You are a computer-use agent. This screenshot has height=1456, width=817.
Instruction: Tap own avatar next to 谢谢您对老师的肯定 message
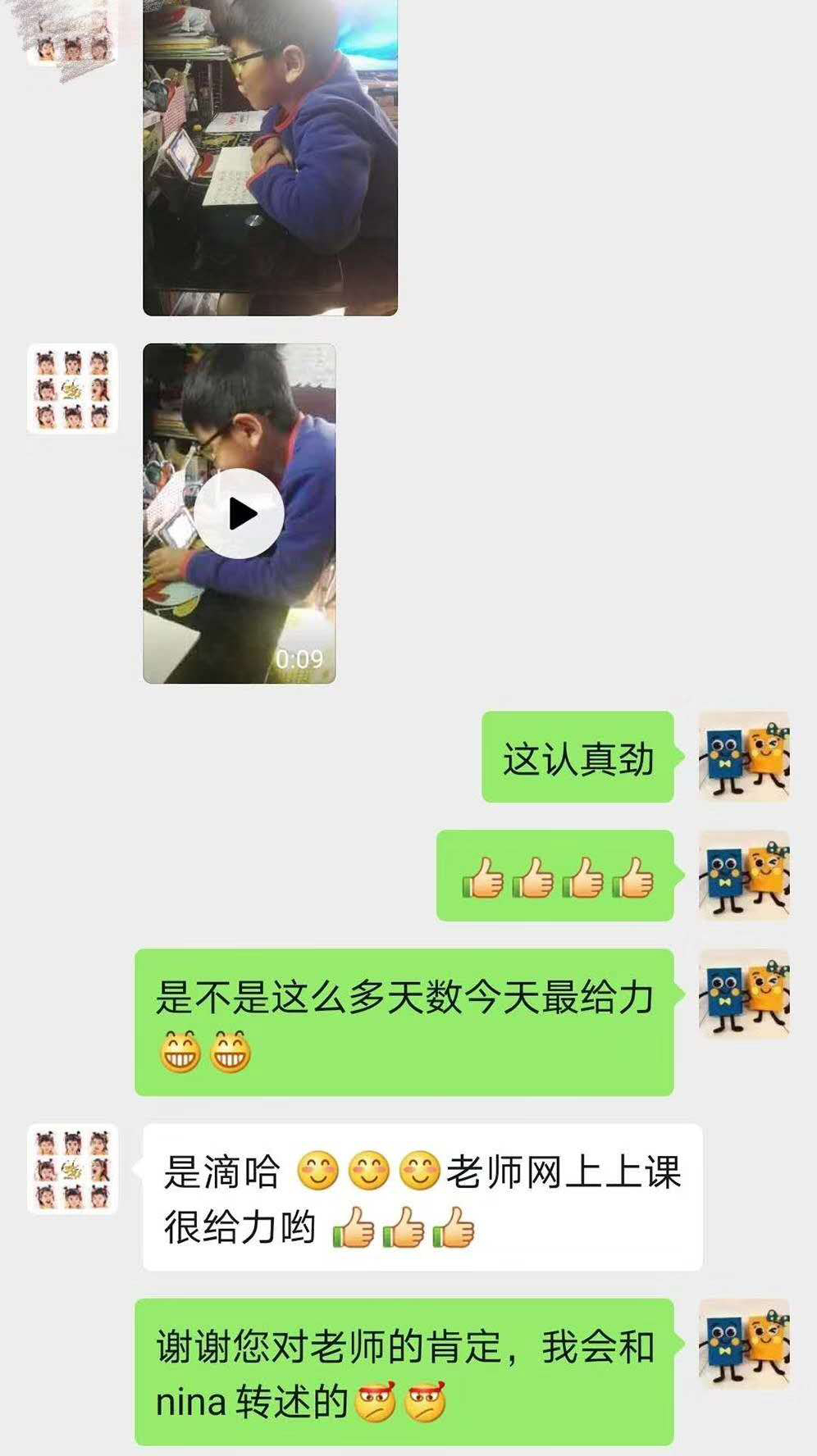coord(743,1343)
